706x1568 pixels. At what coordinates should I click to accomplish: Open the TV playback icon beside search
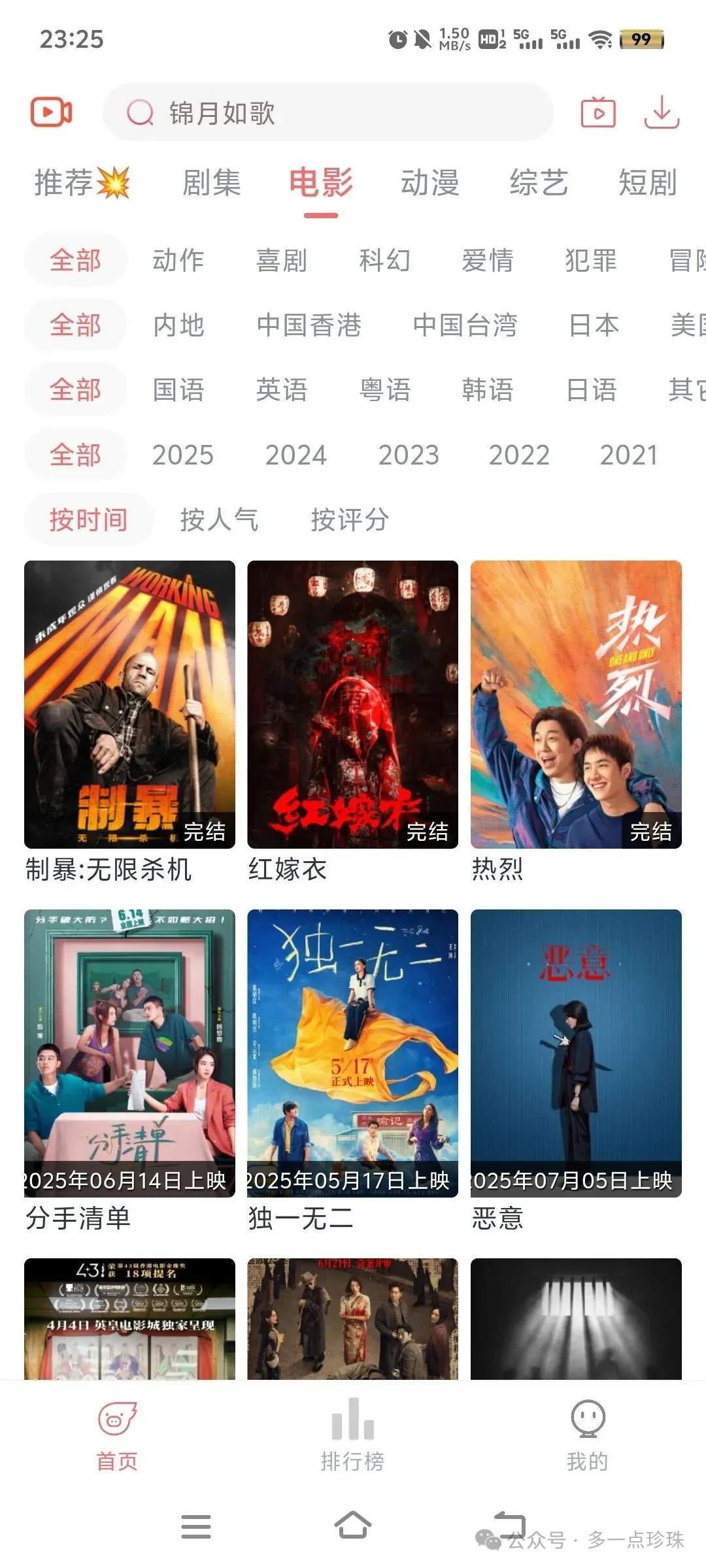[x=598, y=112]
